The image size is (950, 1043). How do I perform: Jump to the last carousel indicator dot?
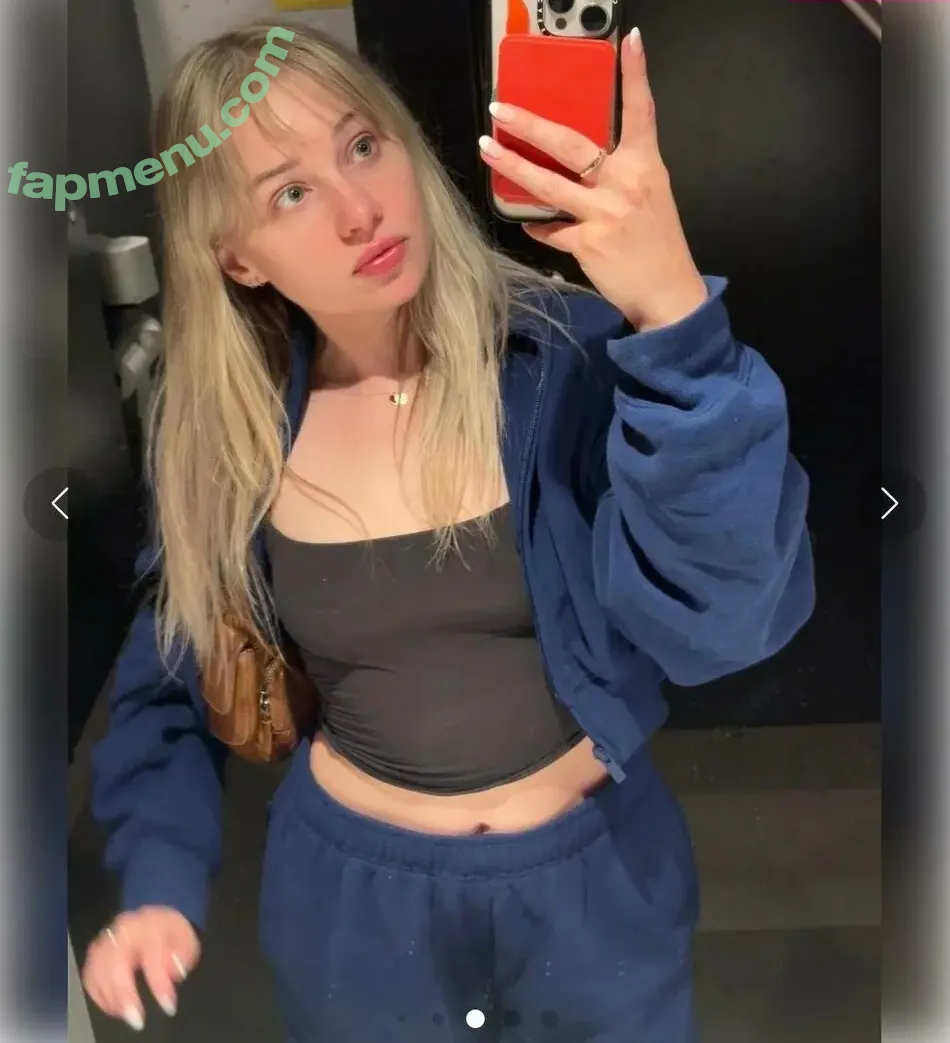(549, 1018)
